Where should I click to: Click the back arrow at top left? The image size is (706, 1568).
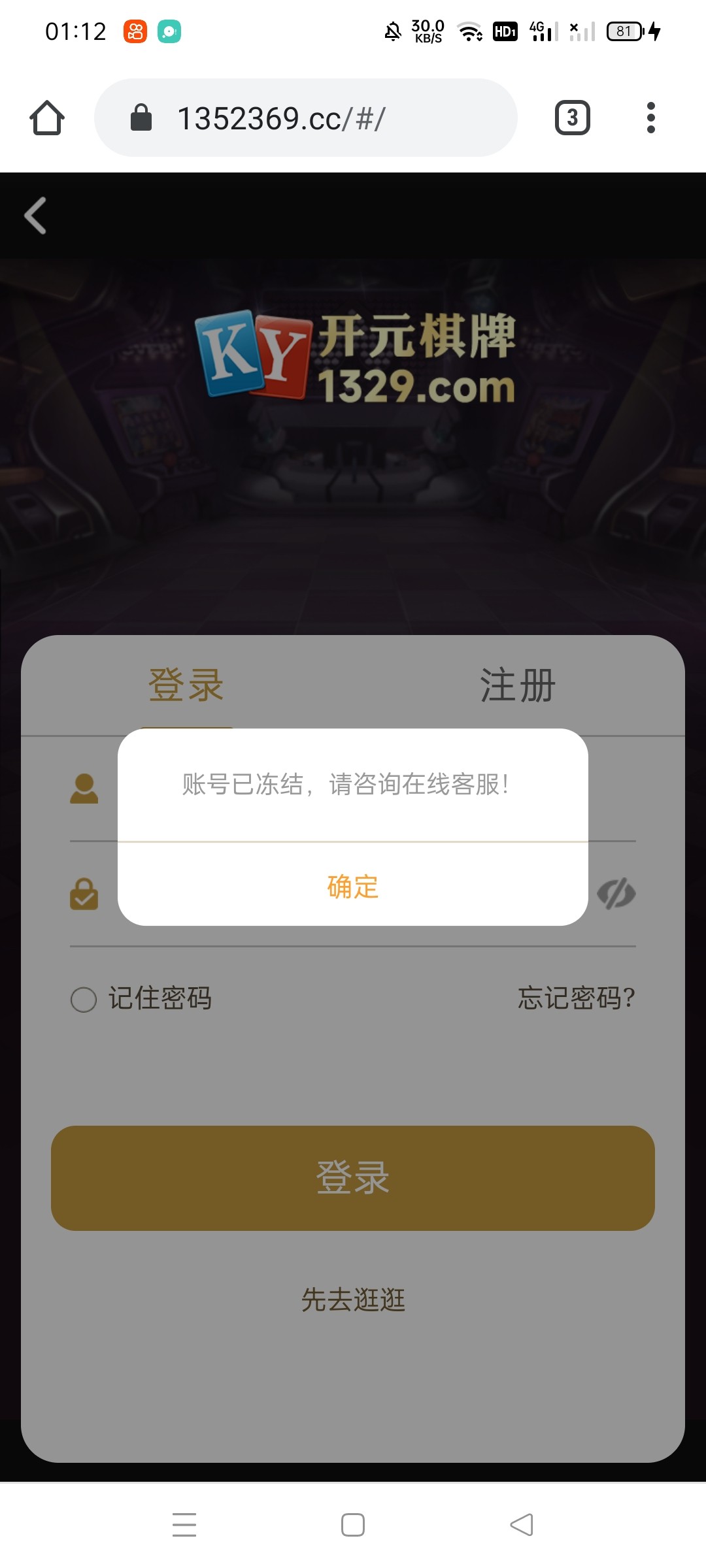point(36,216)
